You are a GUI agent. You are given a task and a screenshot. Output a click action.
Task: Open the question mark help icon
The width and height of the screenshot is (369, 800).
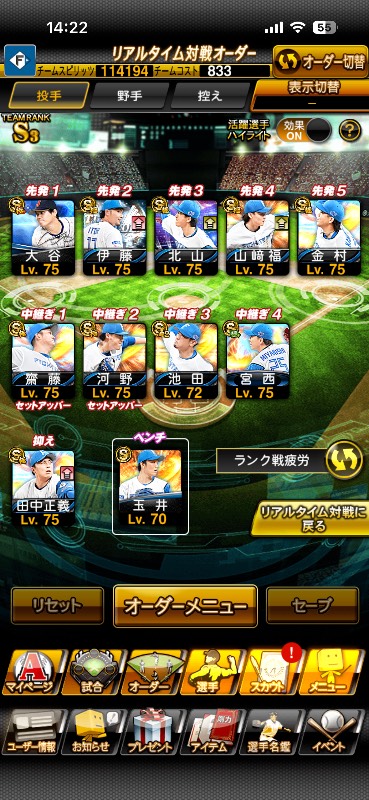(x=350, y=131)
